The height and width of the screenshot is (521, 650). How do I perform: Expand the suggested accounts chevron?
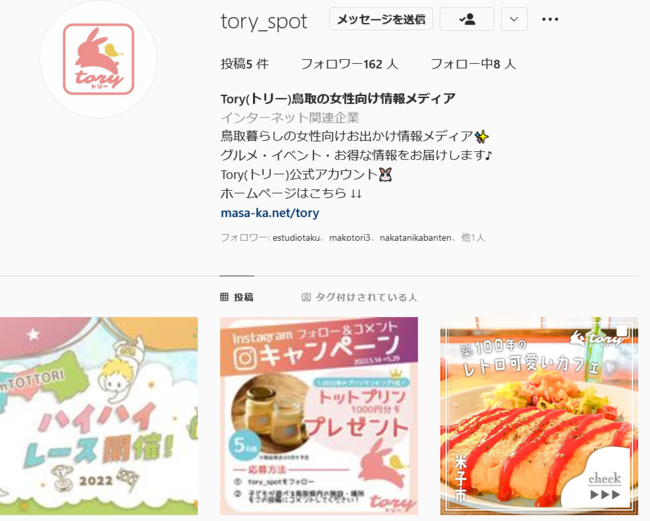pyautogui.click(x=513, y=19)
